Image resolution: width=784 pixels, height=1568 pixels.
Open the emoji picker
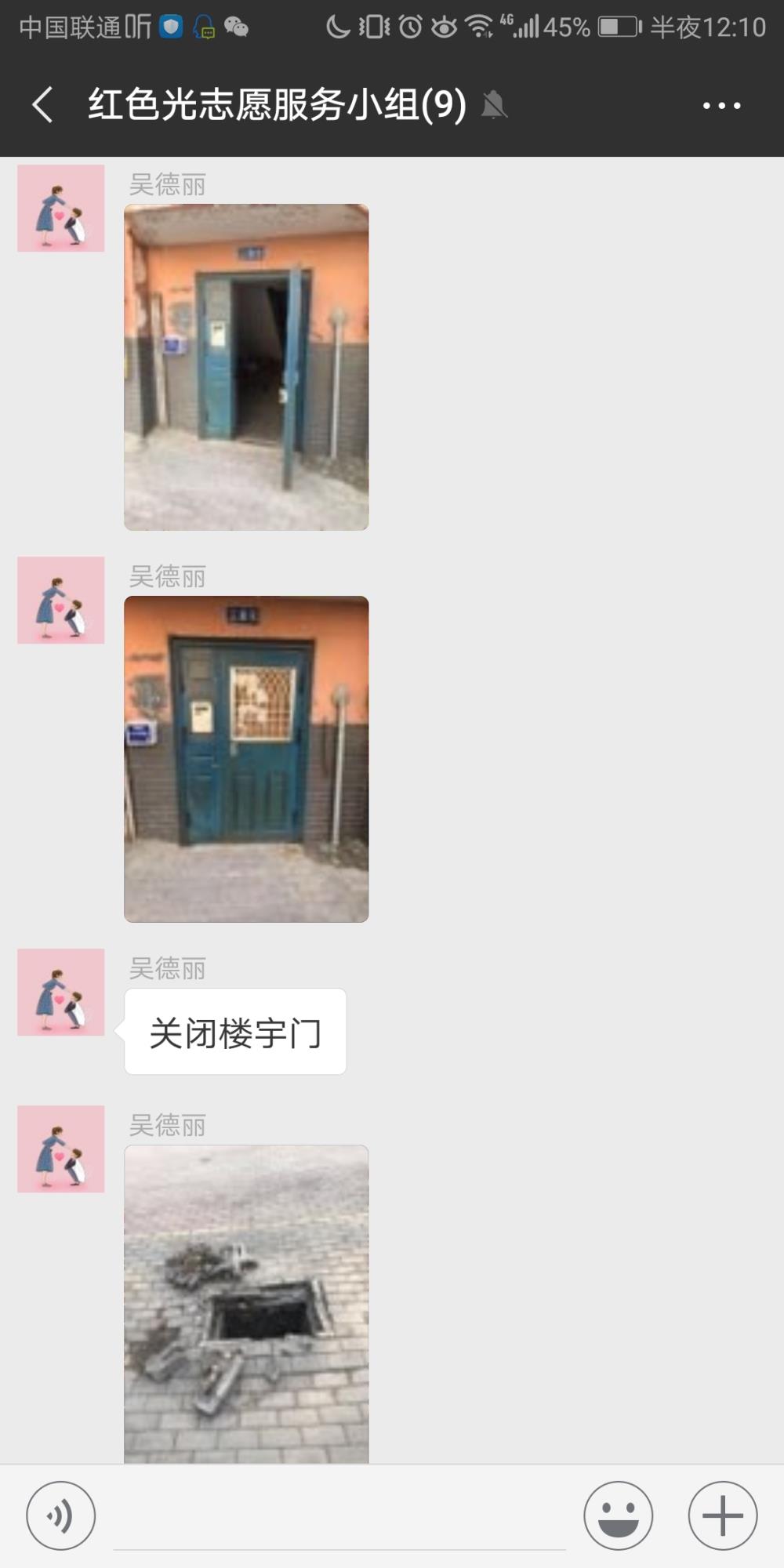(618, 1515)
